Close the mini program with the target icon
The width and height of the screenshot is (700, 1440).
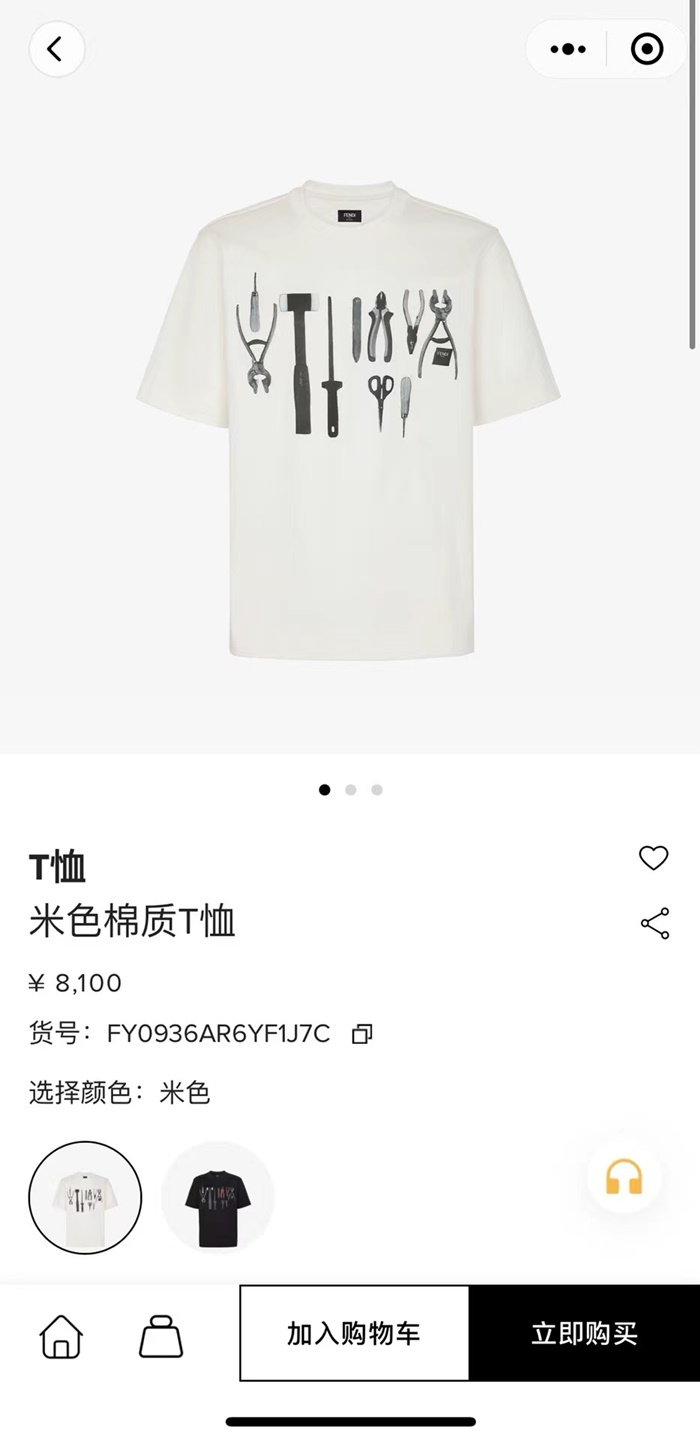[647, 49]
